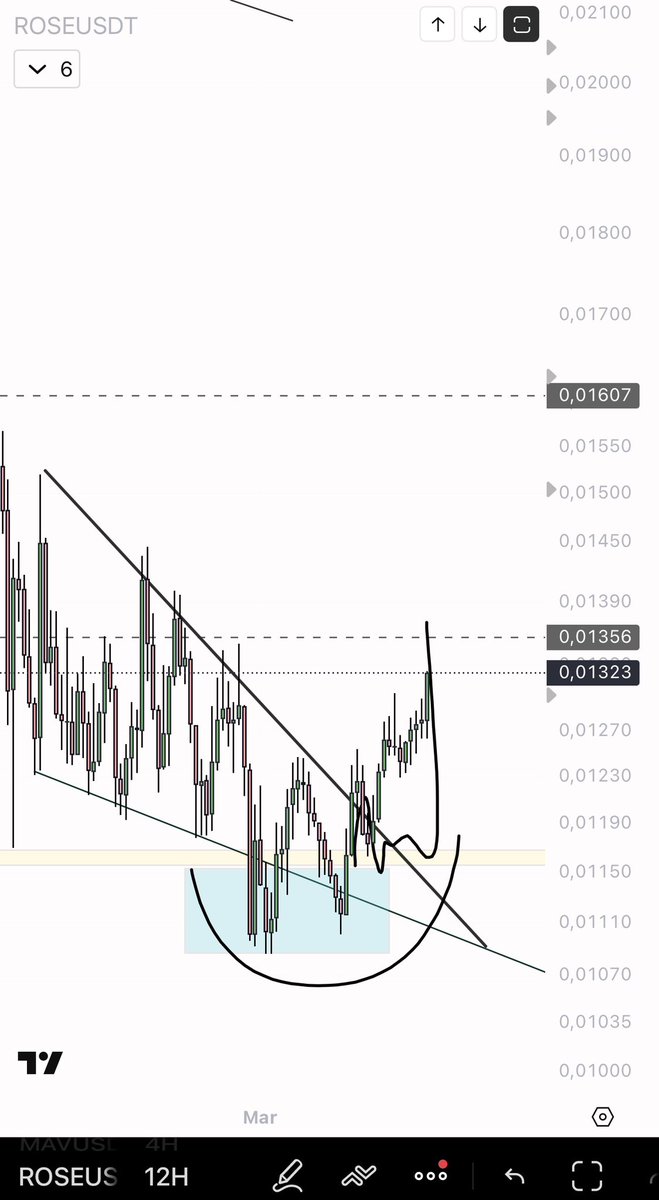Viewport: 659px width, 1200px height.
Task: Select the 0,01356 price line label
Action: (594, 636)
